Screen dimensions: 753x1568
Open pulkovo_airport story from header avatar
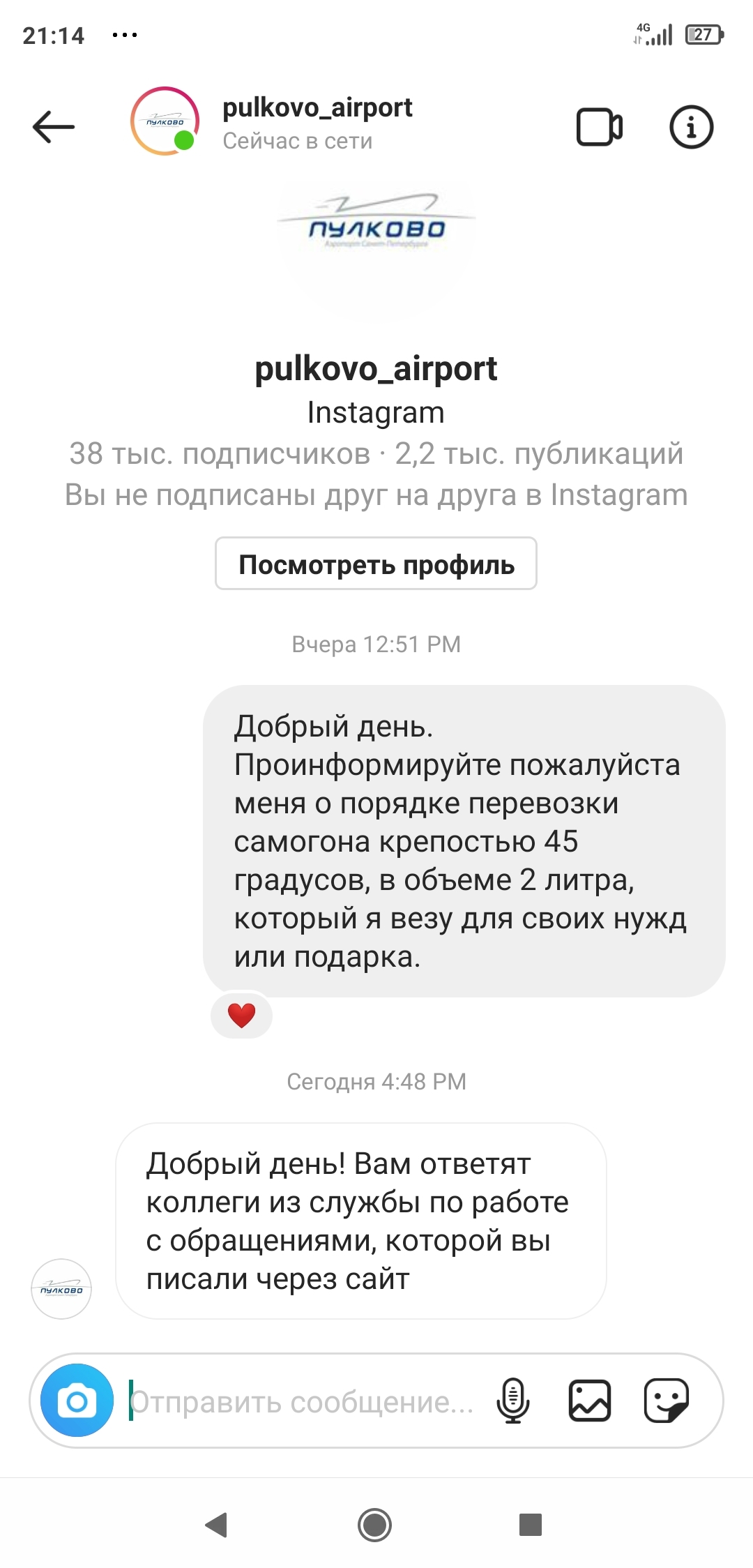coord(165,121)
